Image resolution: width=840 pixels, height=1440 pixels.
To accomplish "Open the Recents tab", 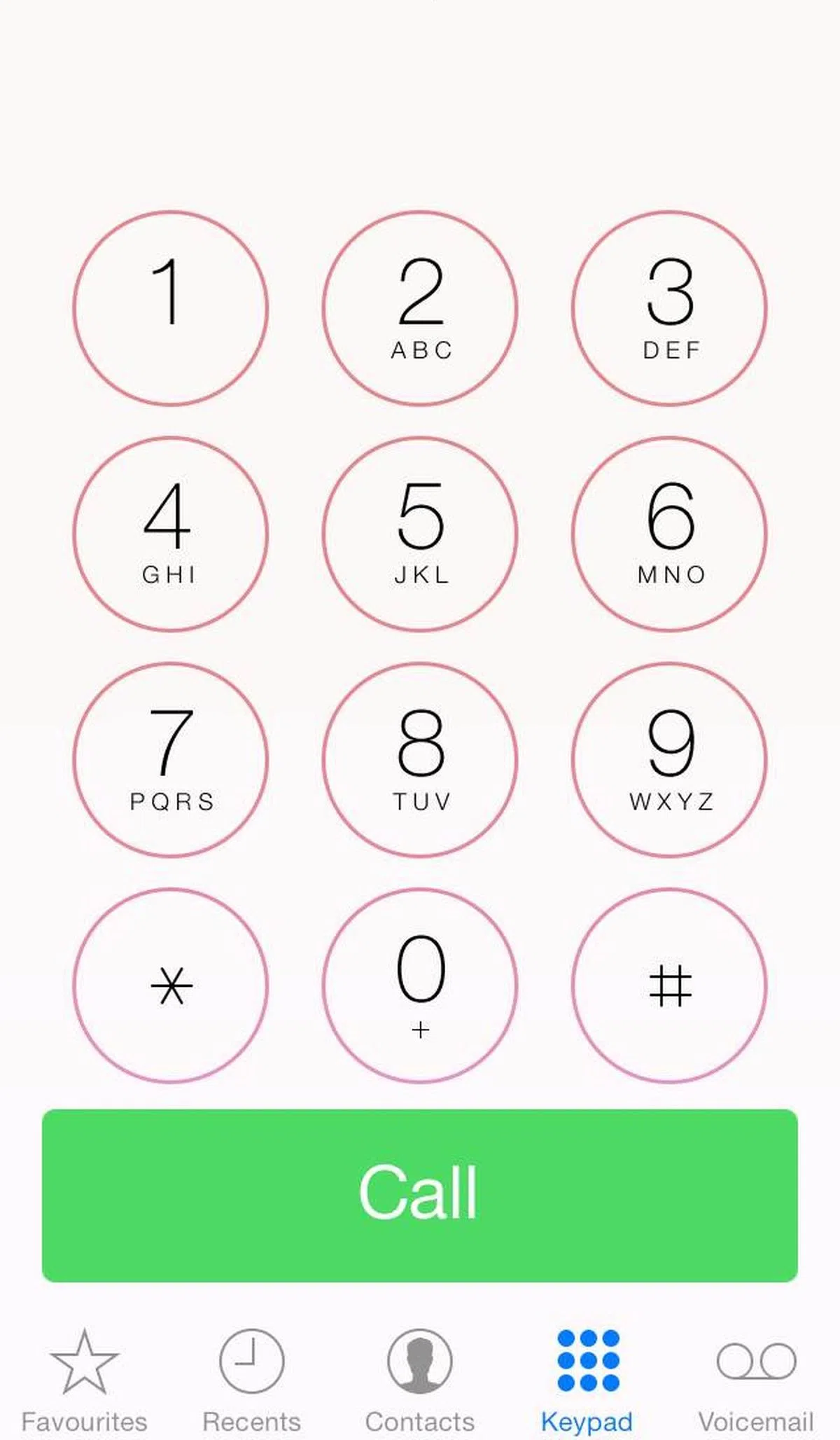I will [x=251, y=1380].
